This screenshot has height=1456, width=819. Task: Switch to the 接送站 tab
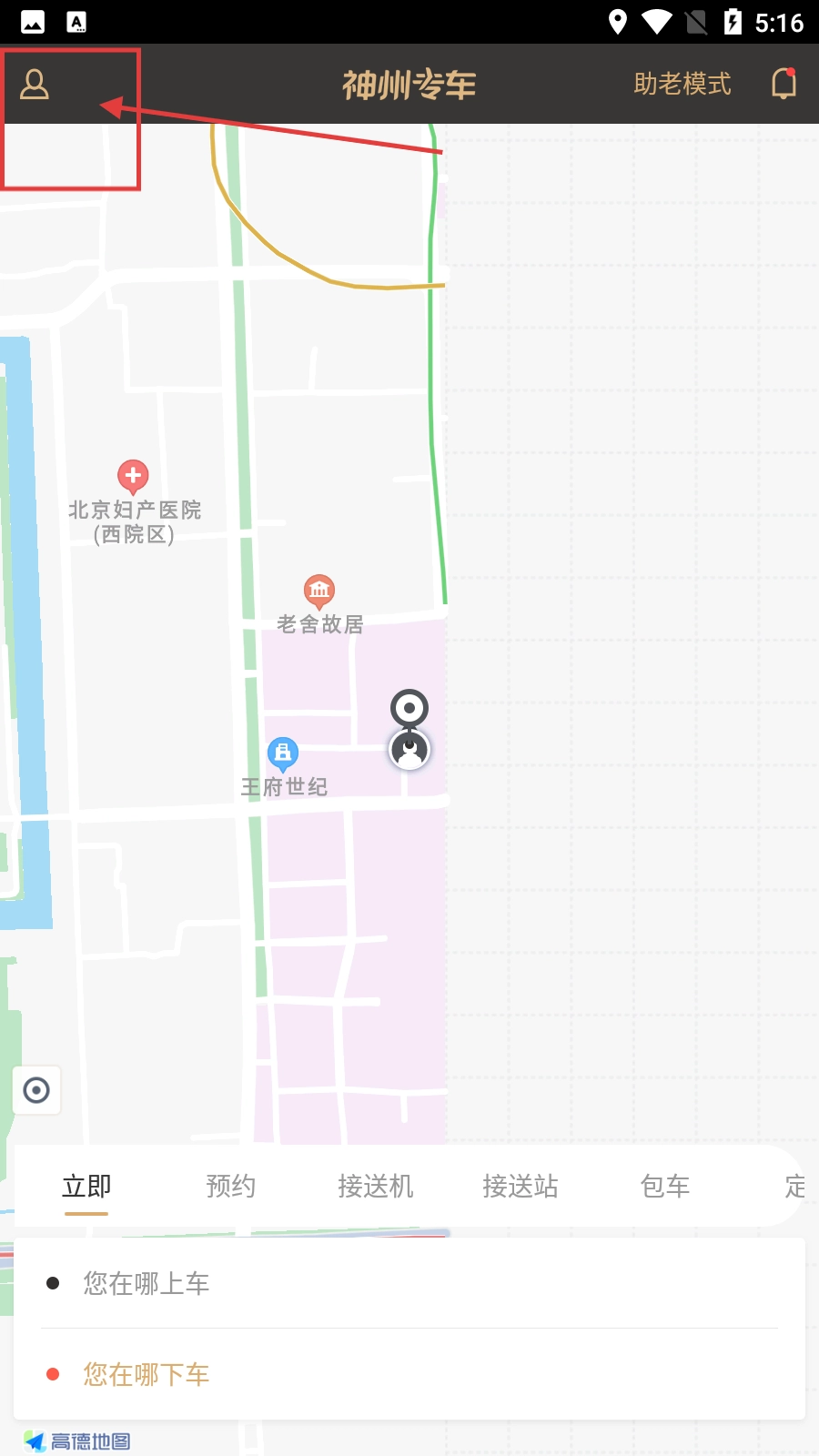click(521, 1186)
